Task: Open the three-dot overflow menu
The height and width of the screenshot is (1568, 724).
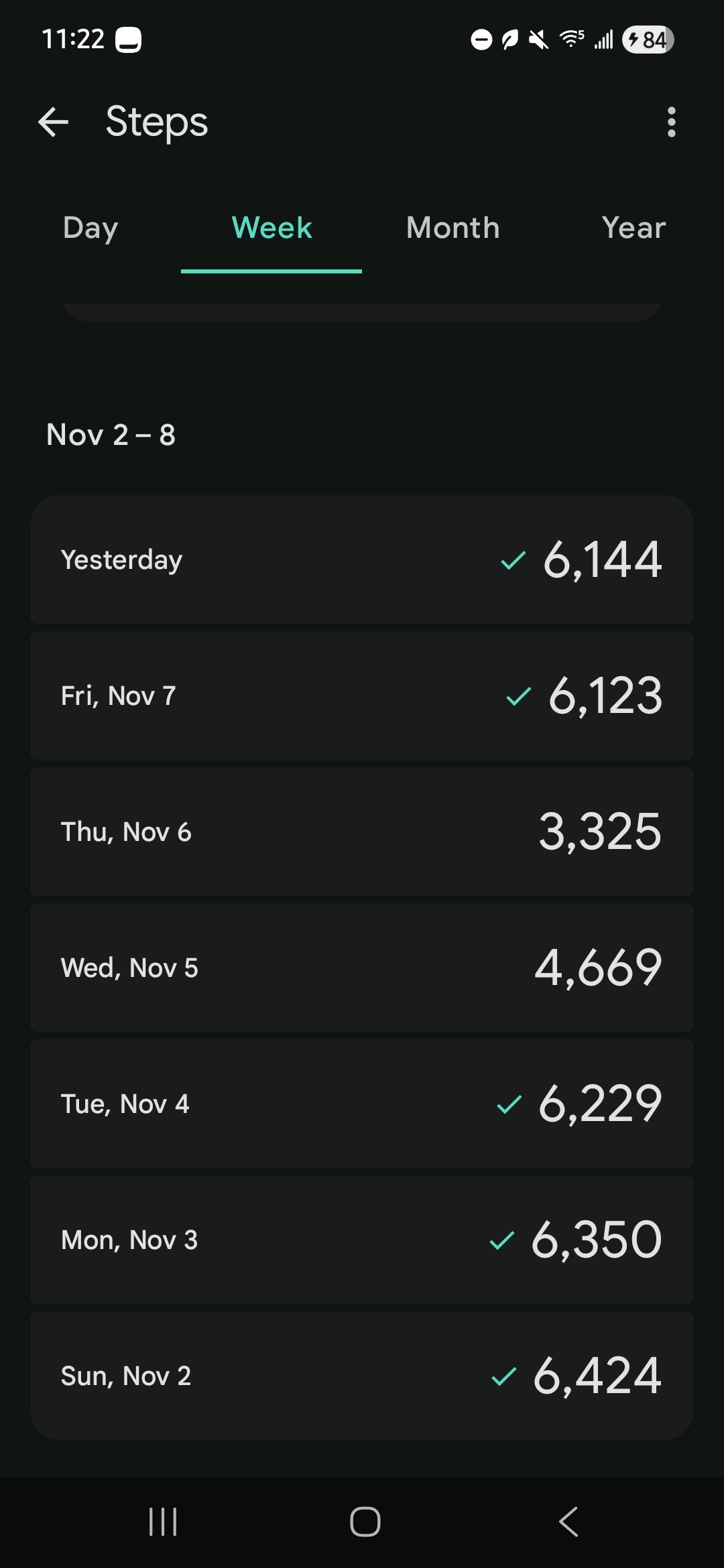Action: [671, 122]
